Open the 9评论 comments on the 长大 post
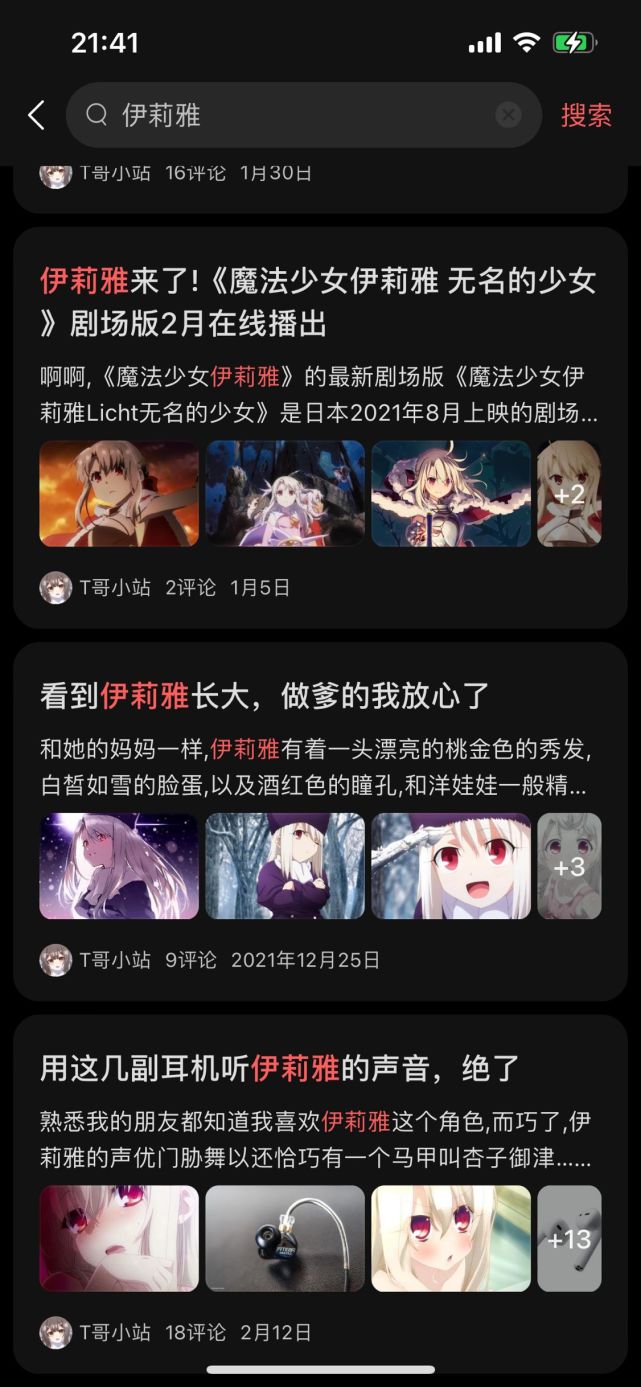The image size is (641, 1387). (190, 960)
